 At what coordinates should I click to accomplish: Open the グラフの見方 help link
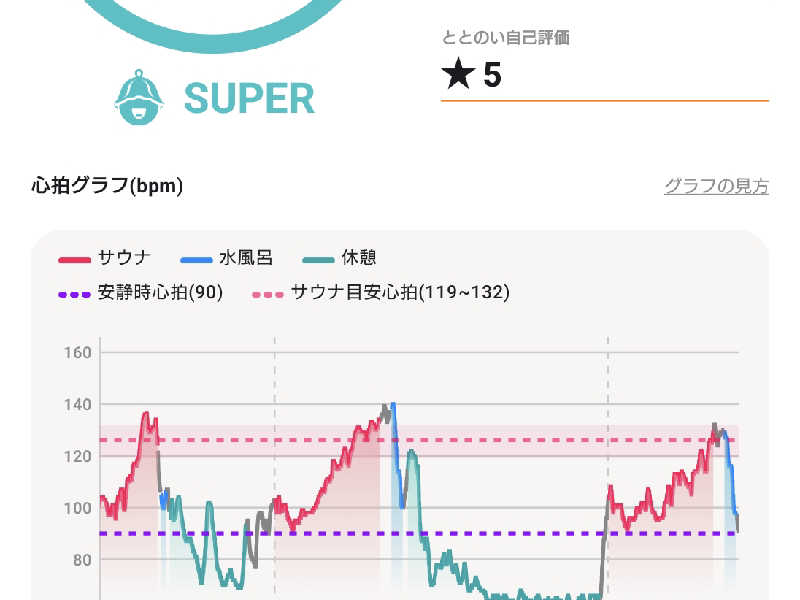(716, 186)
